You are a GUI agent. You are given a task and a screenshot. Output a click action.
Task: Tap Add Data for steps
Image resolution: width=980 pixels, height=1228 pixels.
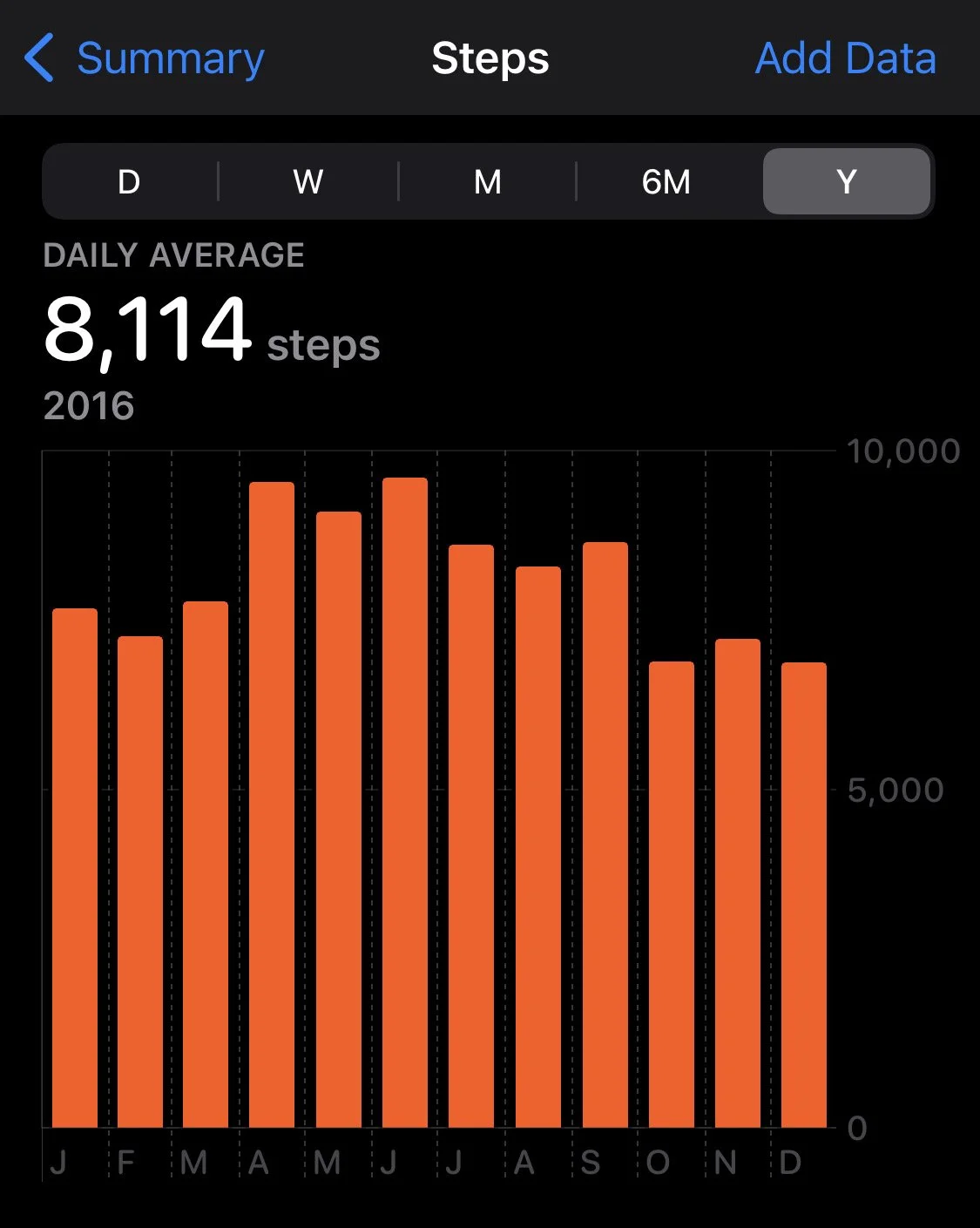click(845, 59)
